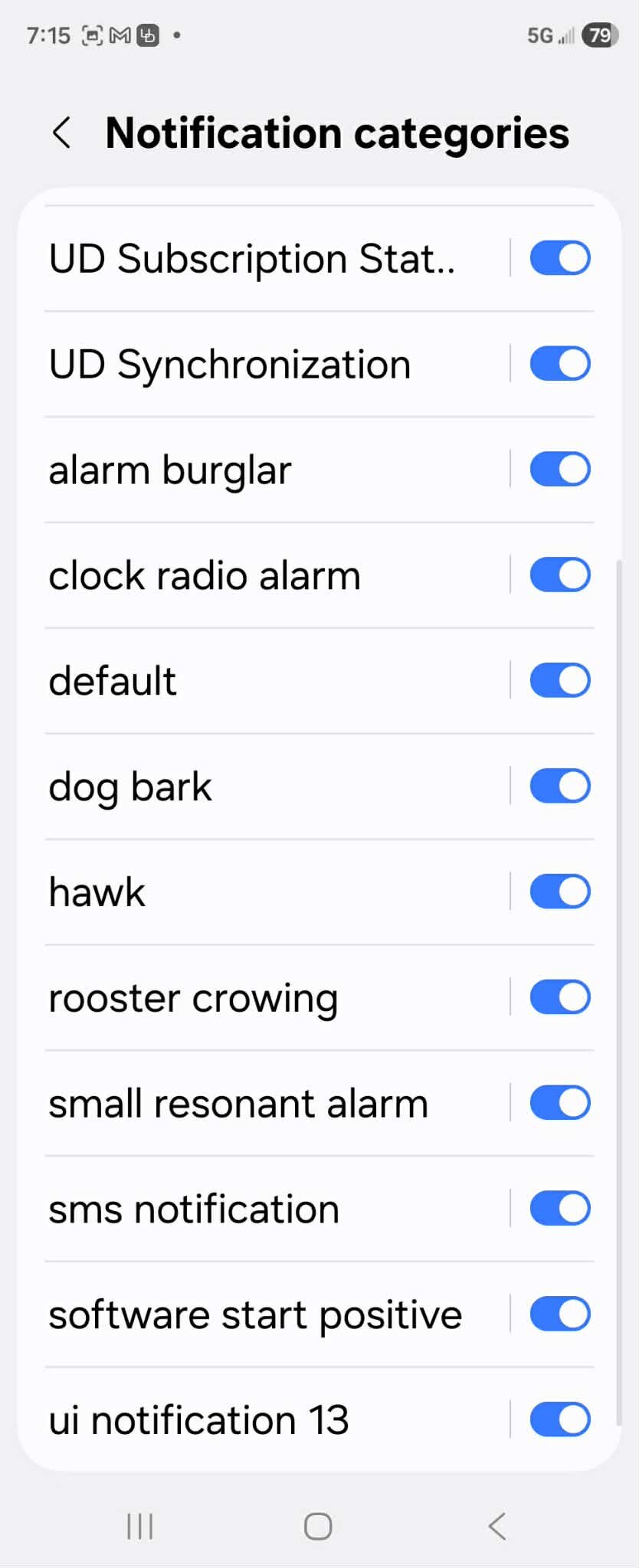The image size is (639, 1568).
Task: Toggle off alarm burglar notifications
Action: tap(560, 470)
